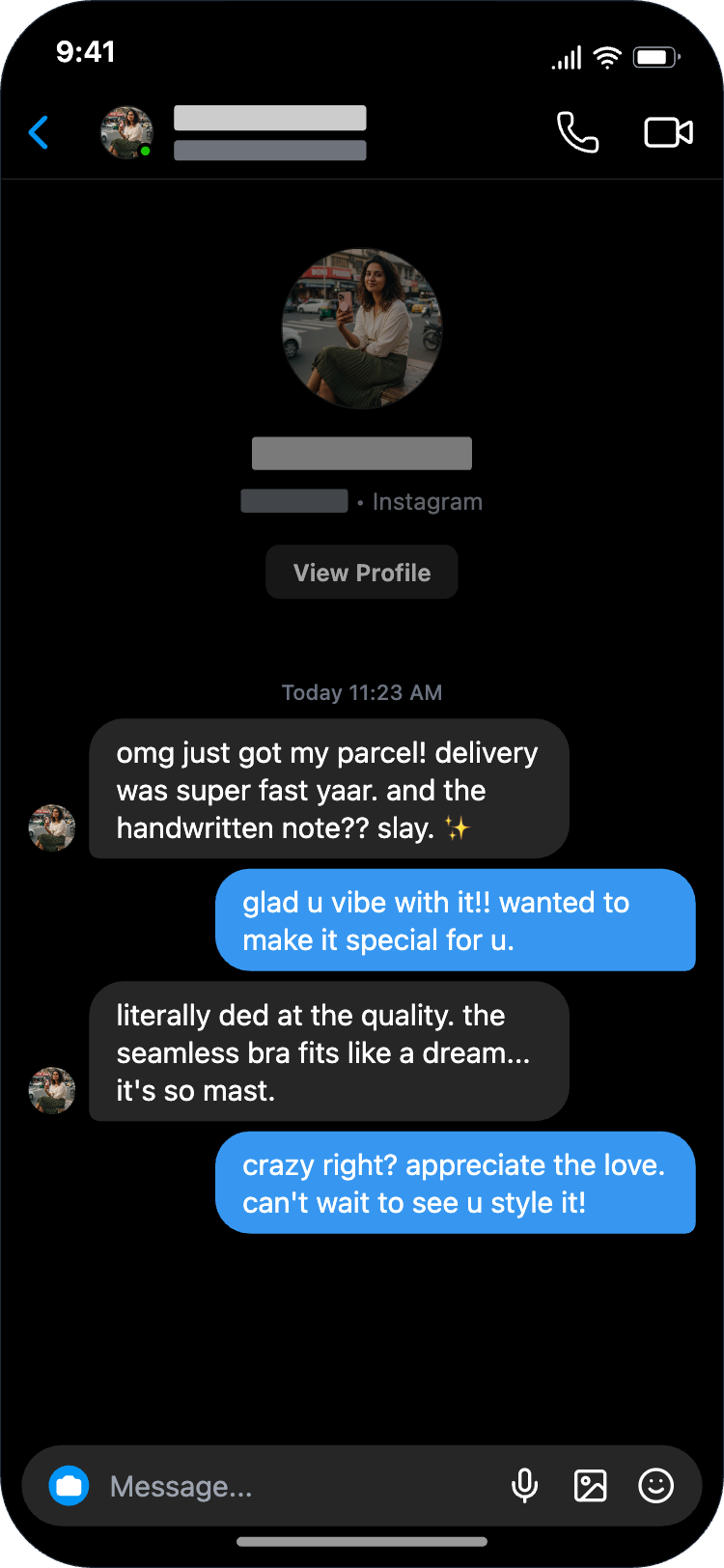Image resolution: width=724 pixels, height=1568 pixels.
Task: Select the blue reply 'glad u vibe with it!!'
Action: 454,920
